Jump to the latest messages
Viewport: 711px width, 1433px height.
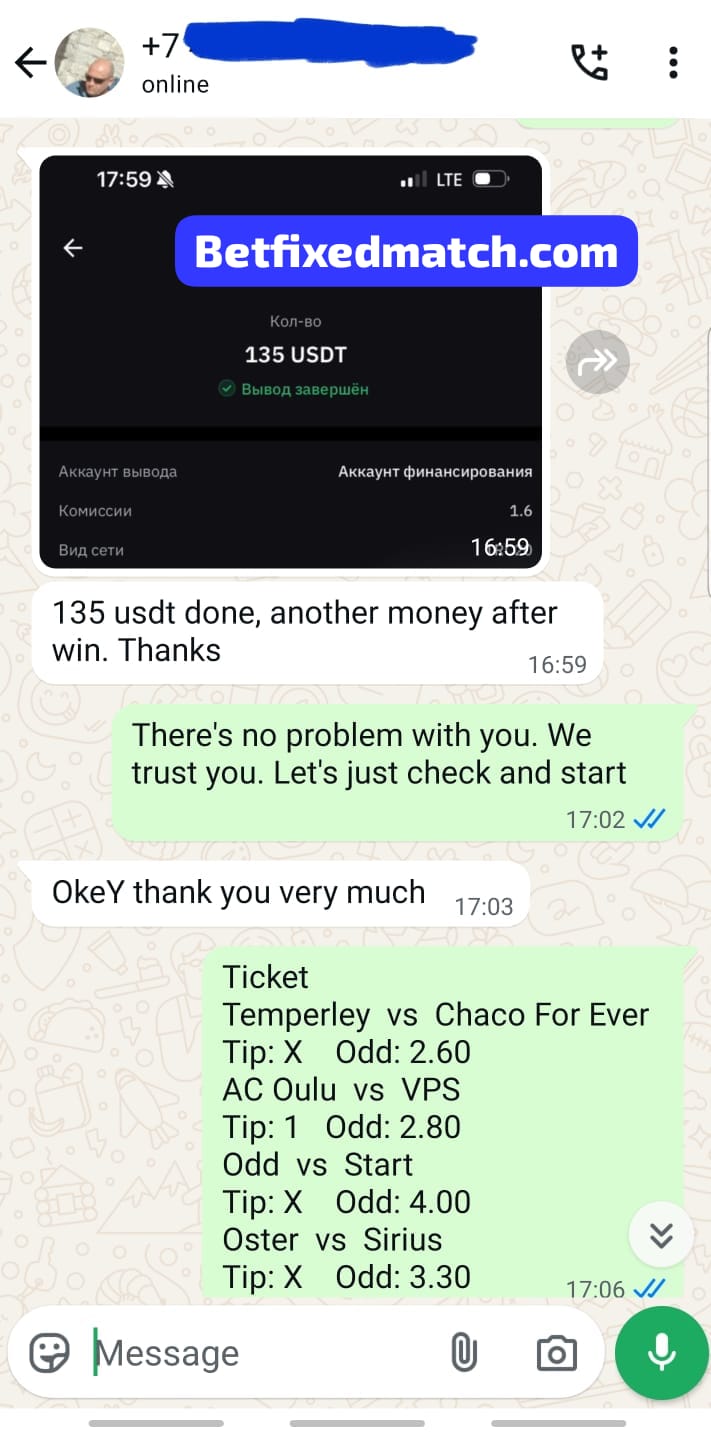click(x=661, y=1235)
